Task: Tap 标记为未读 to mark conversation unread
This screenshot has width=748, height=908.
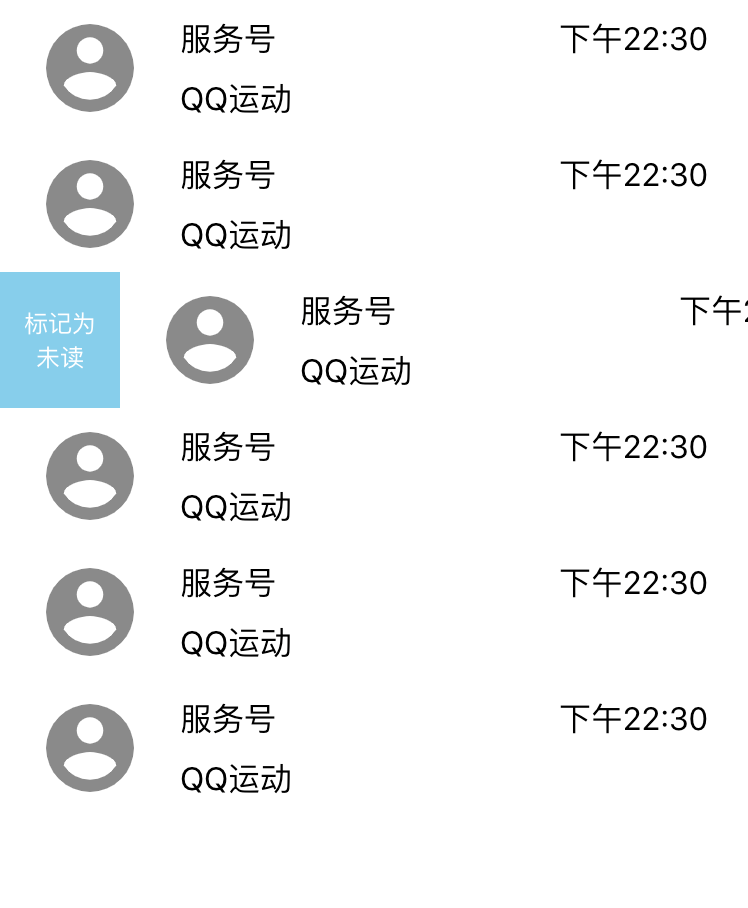Action: (60, 339)
